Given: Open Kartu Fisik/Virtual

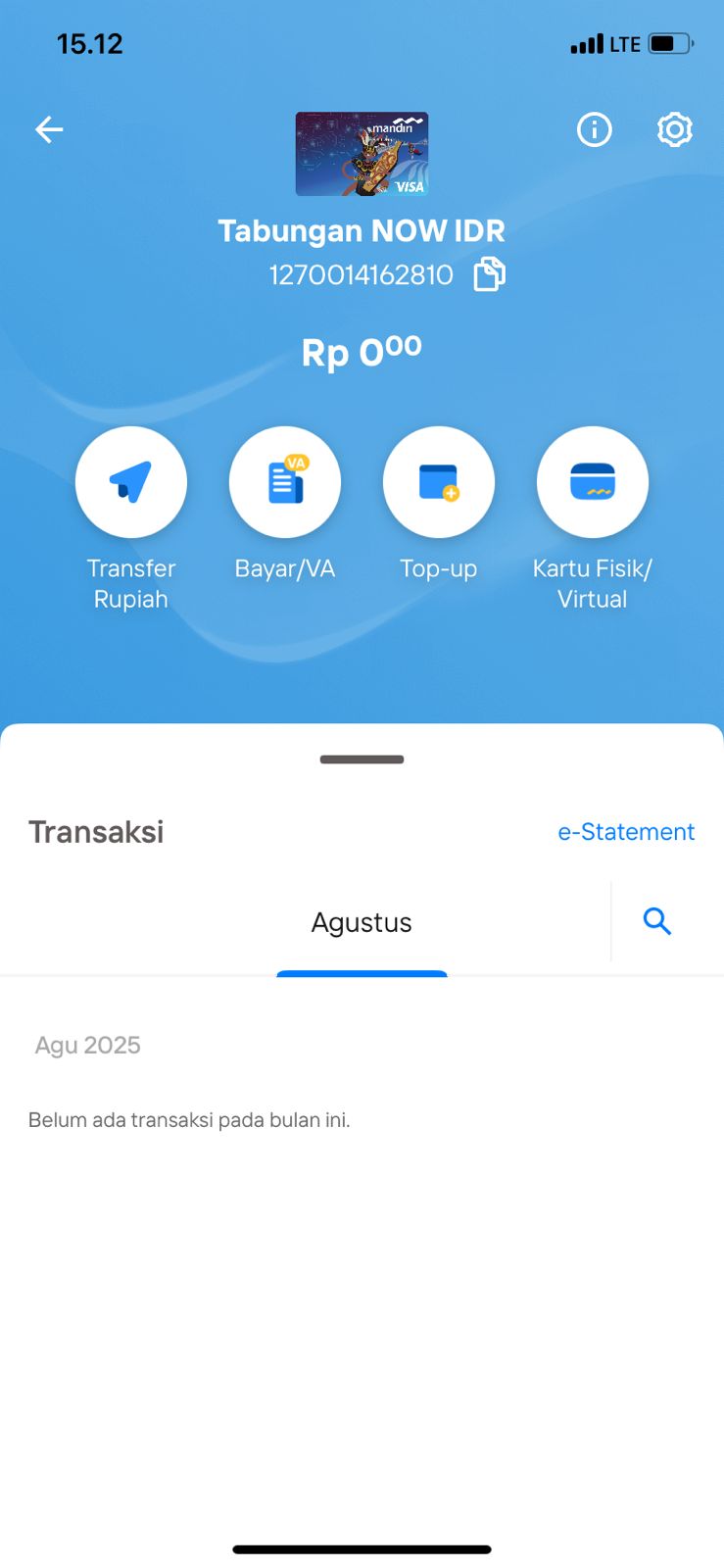Looking at the screenshot, I should tap(593, 482).
